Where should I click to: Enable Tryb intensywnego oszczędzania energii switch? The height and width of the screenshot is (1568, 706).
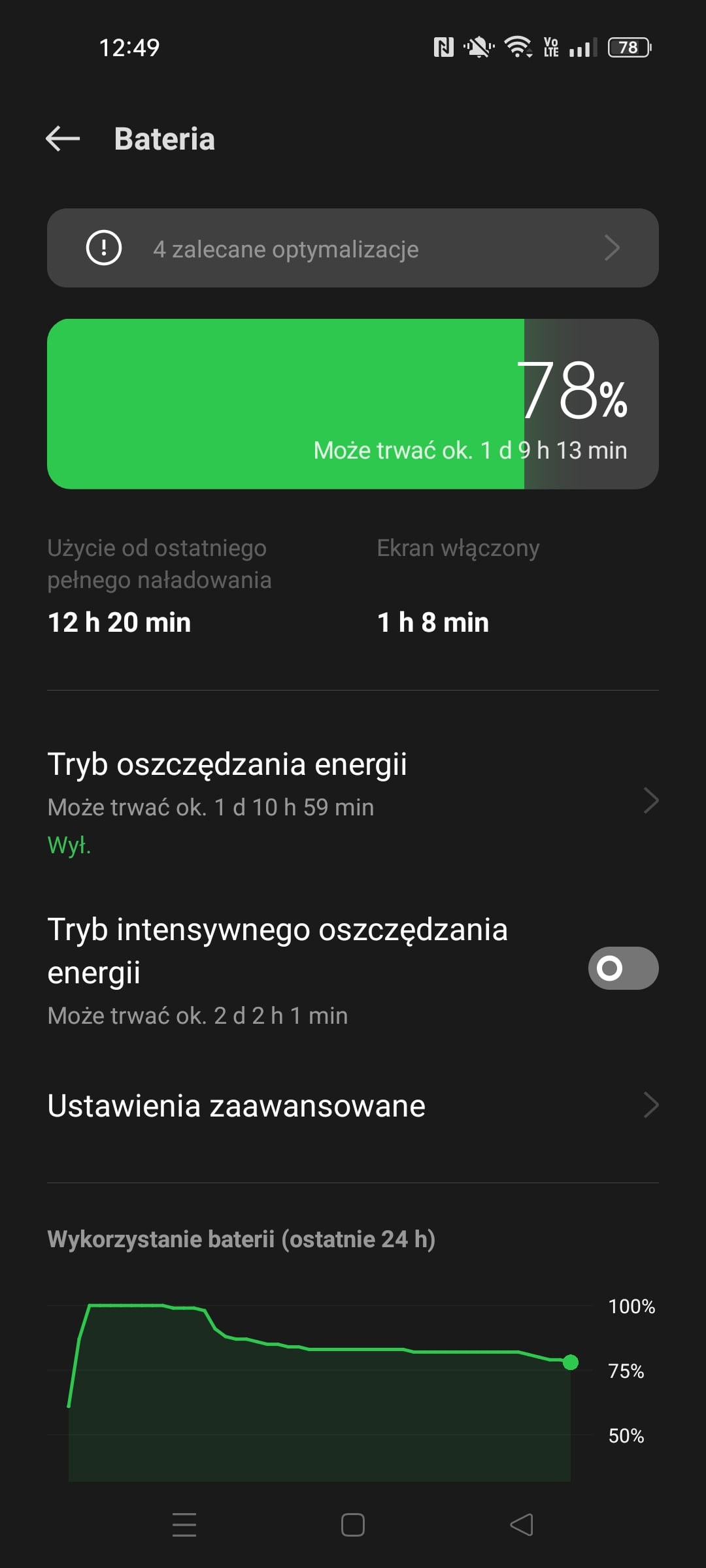pos(622,968)
